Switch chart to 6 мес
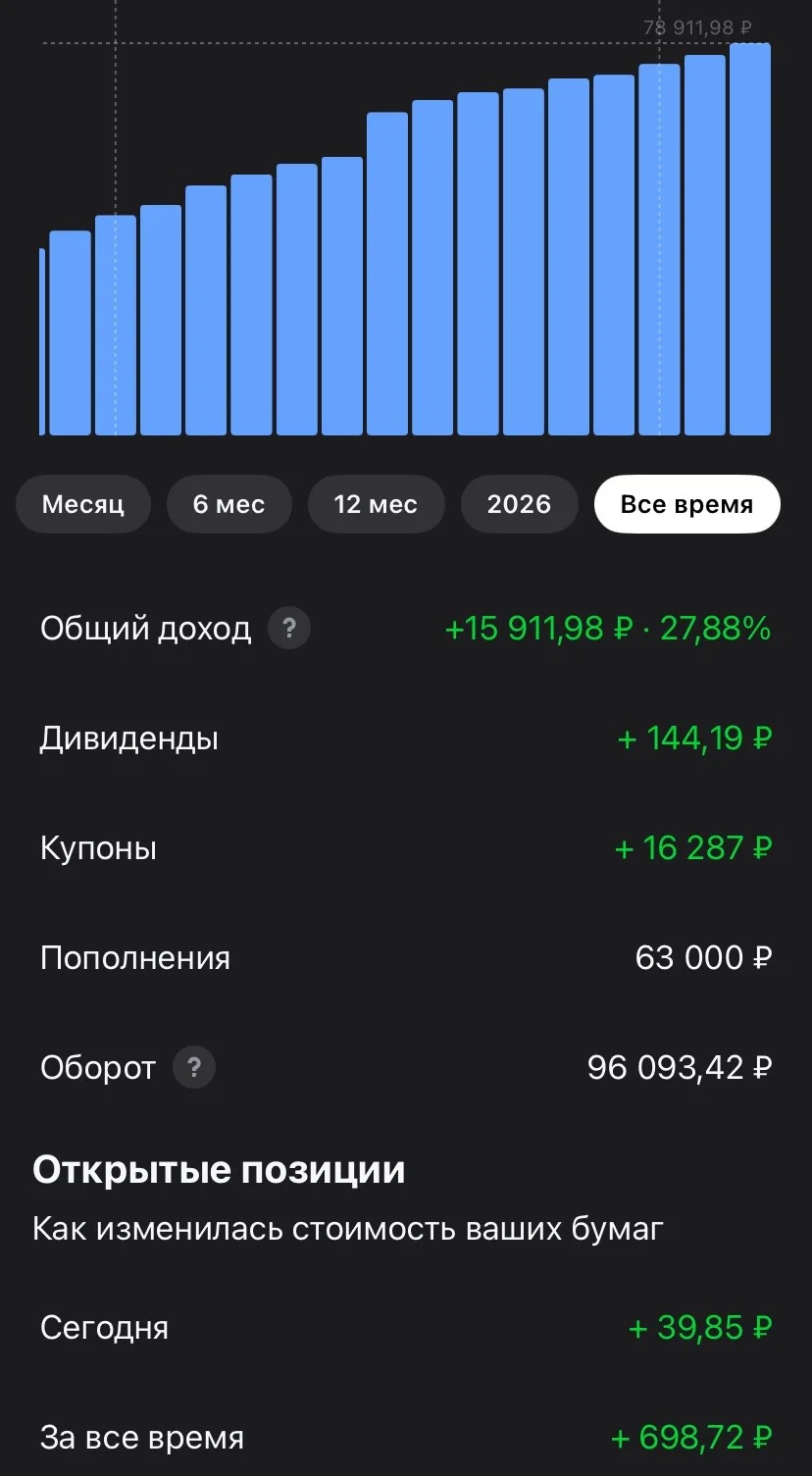Viewport: 812px width, 1476px height. point(228,504)
